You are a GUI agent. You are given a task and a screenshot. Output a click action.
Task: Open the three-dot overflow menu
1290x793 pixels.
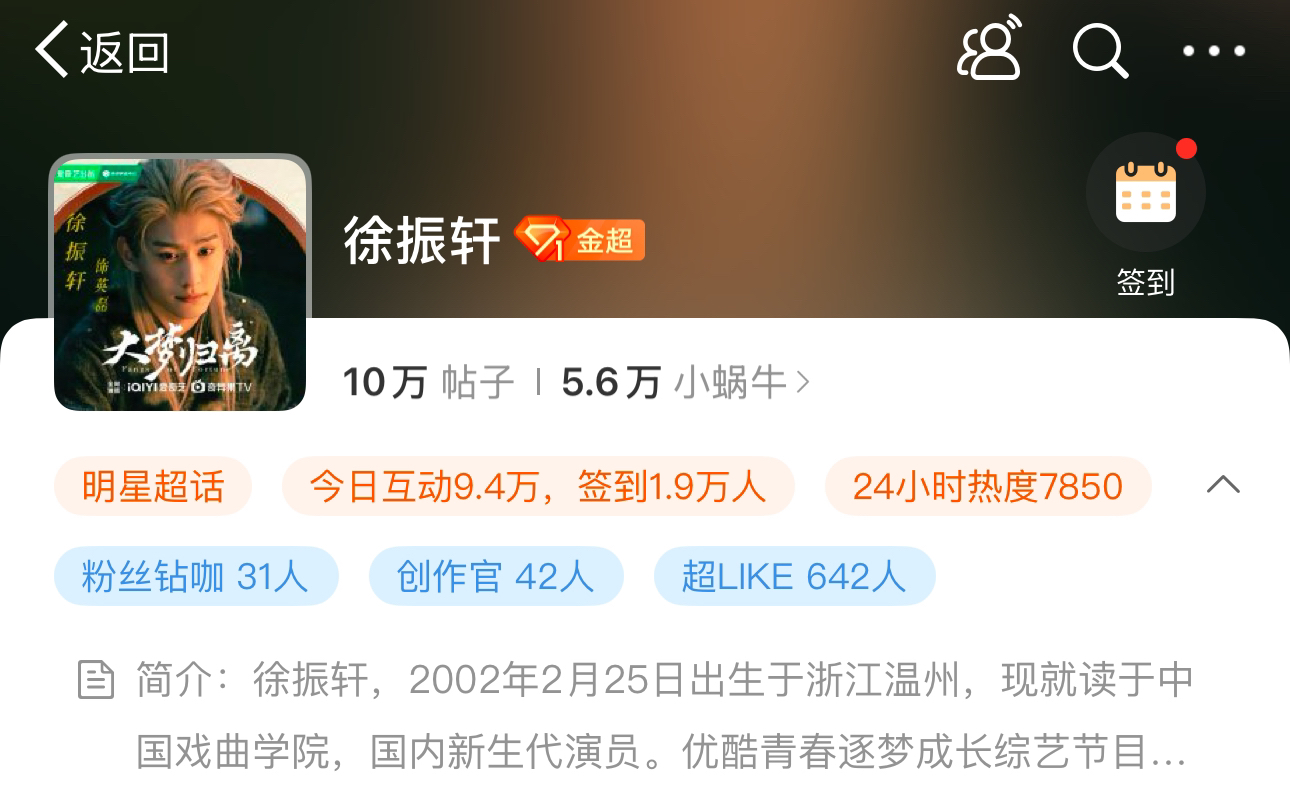tap(1213, 51)
